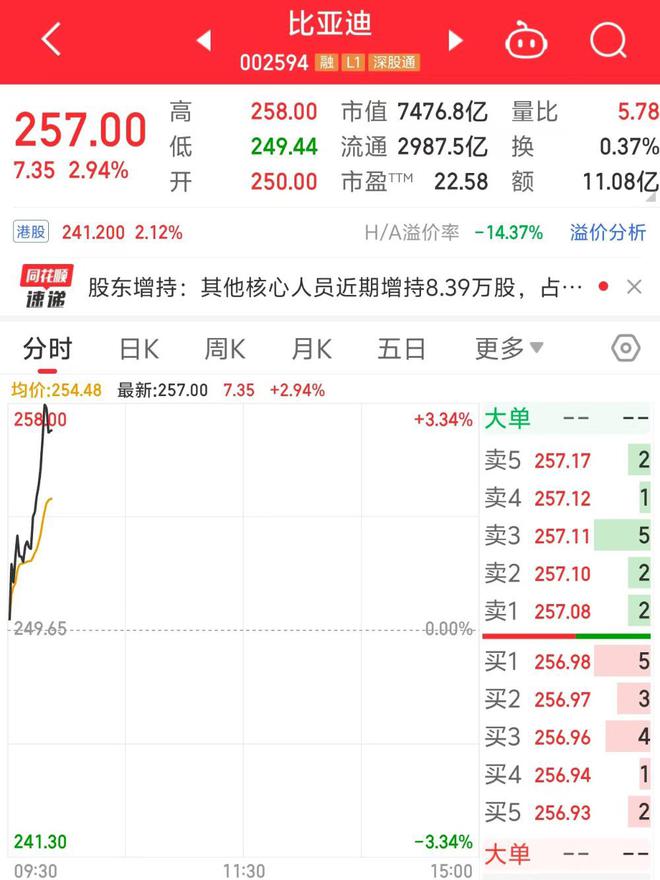The height and width of the screenshot is (880, 660).
Task: Open the 股东增持 news flash
Action: coord(335,288)
